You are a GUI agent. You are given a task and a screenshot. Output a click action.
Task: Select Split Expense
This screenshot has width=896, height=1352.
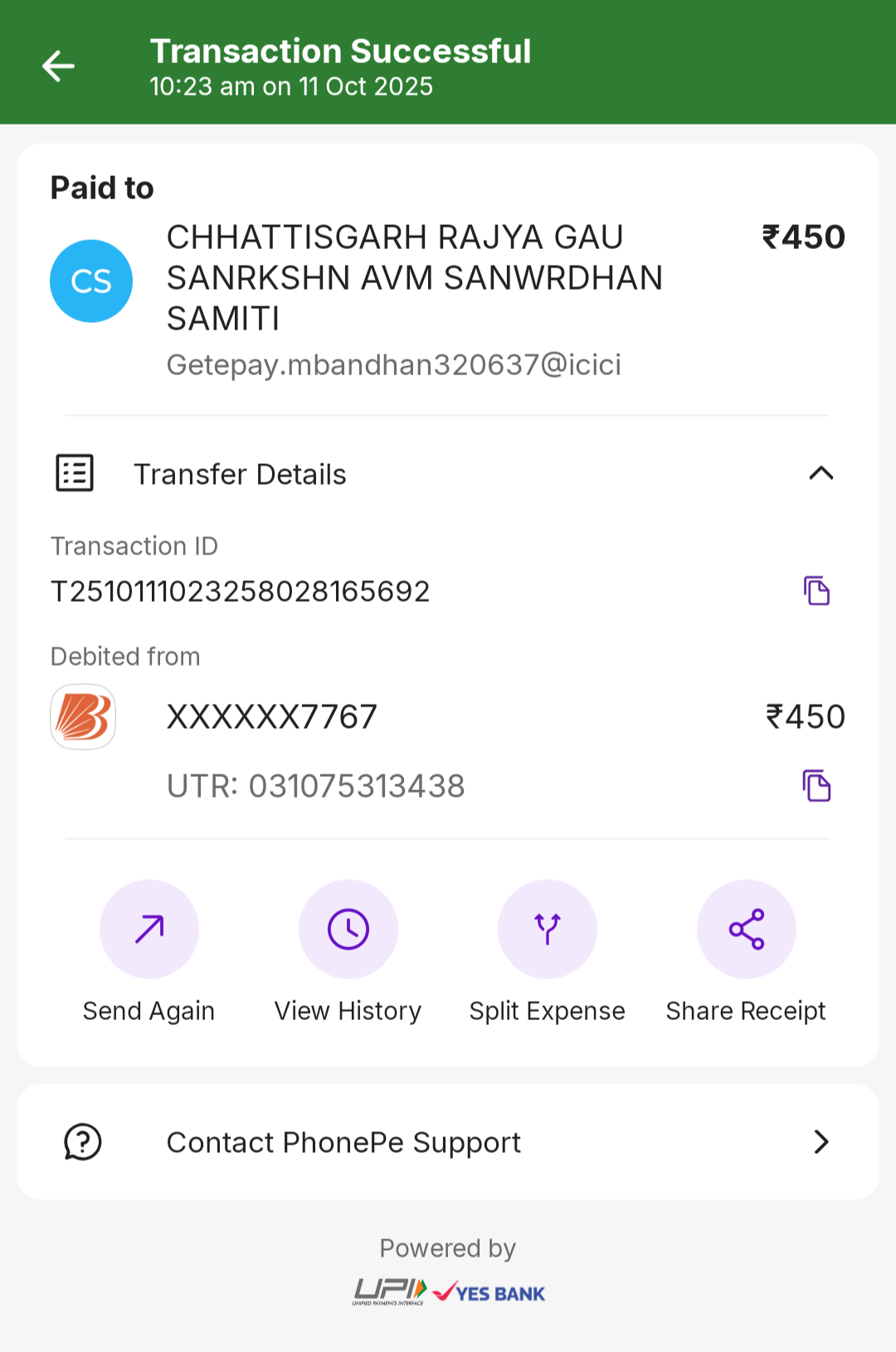tap(548, 930)
